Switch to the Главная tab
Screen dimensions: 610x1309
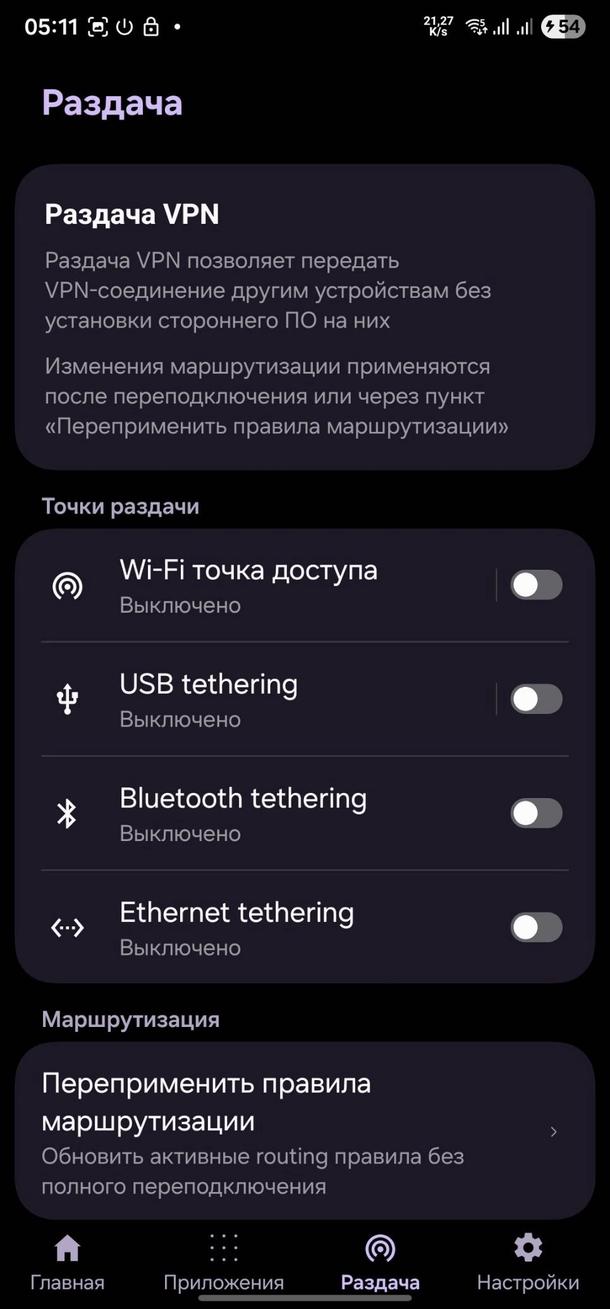click(67, 1261)
